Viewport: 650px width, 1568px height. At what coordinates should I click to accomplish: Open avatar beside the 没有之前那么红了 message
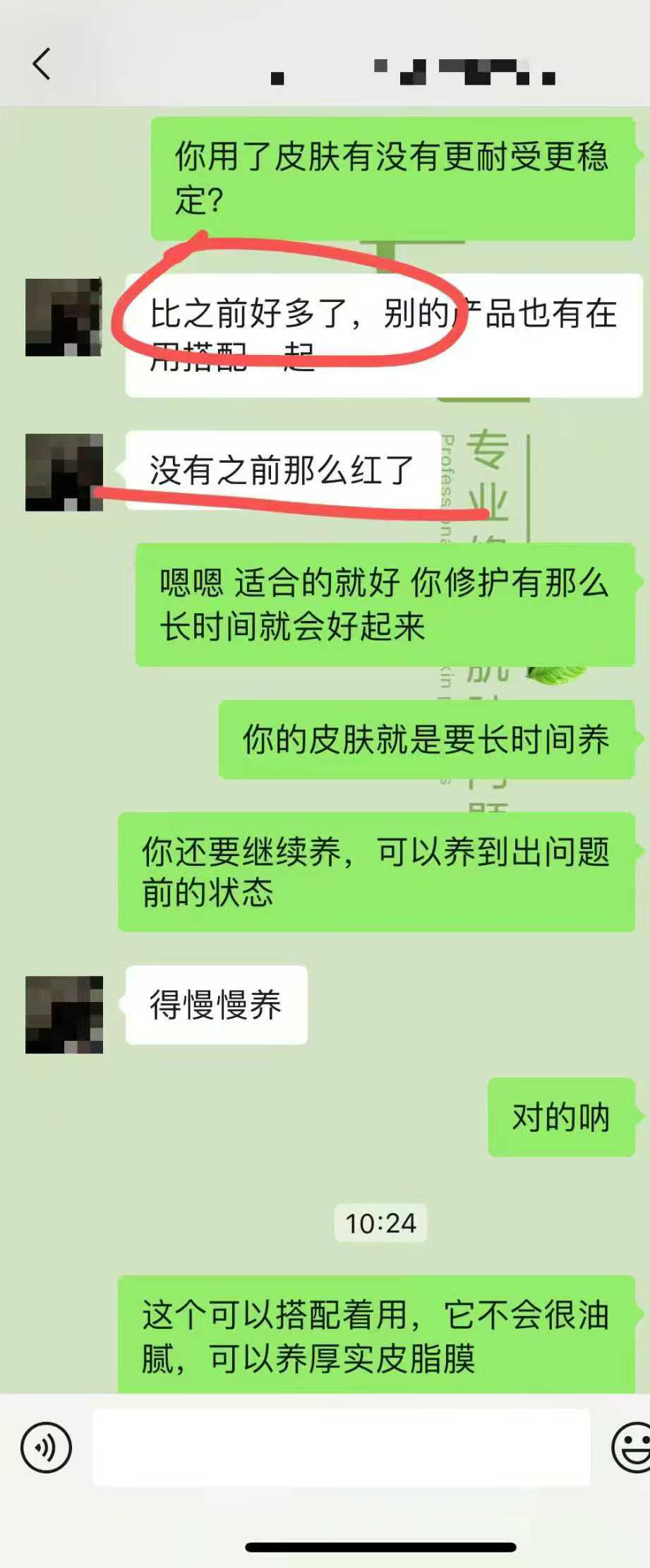point(64,472)
